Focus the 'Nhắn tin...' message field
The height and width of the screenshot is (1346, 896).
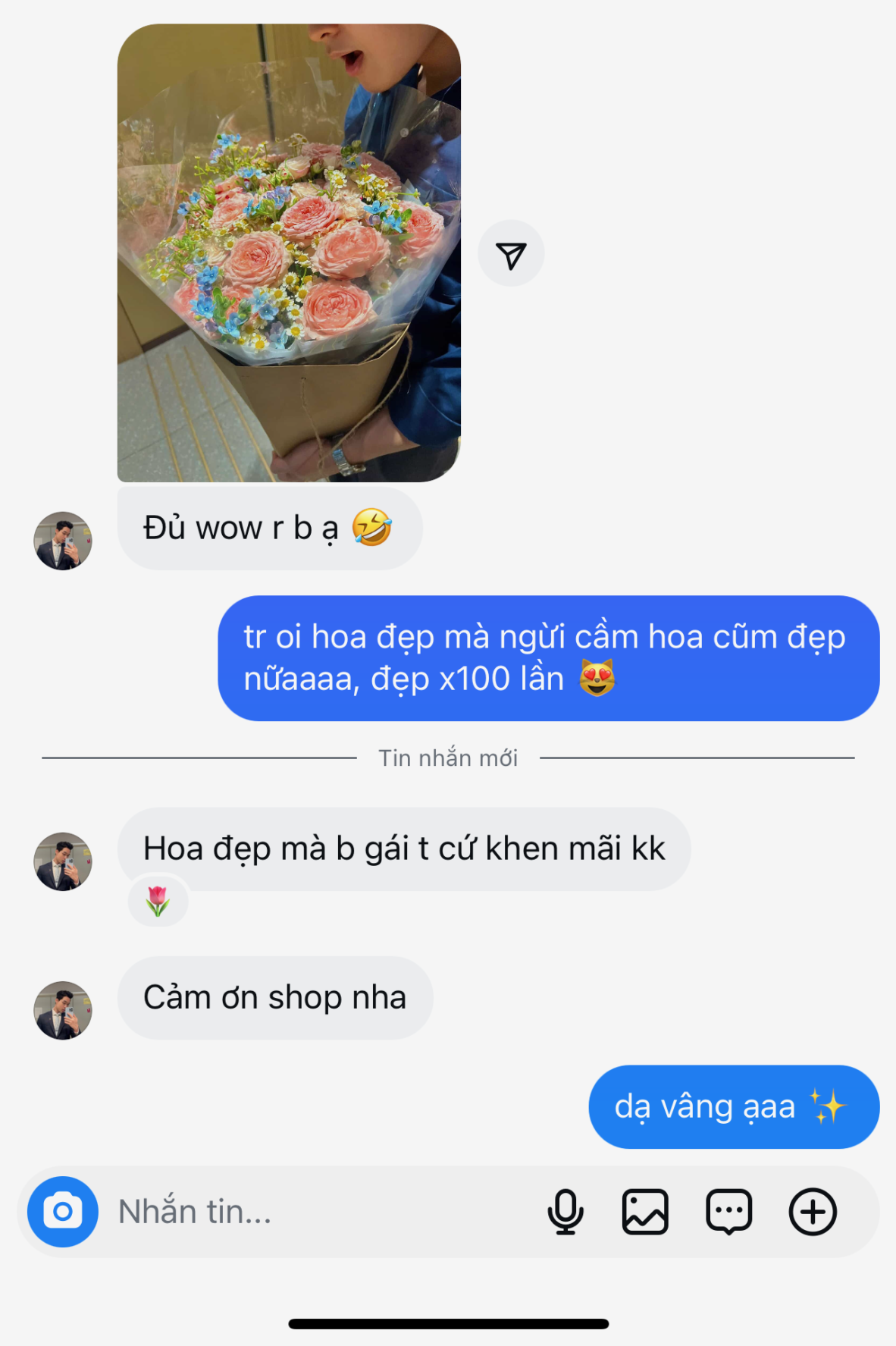318,1211
